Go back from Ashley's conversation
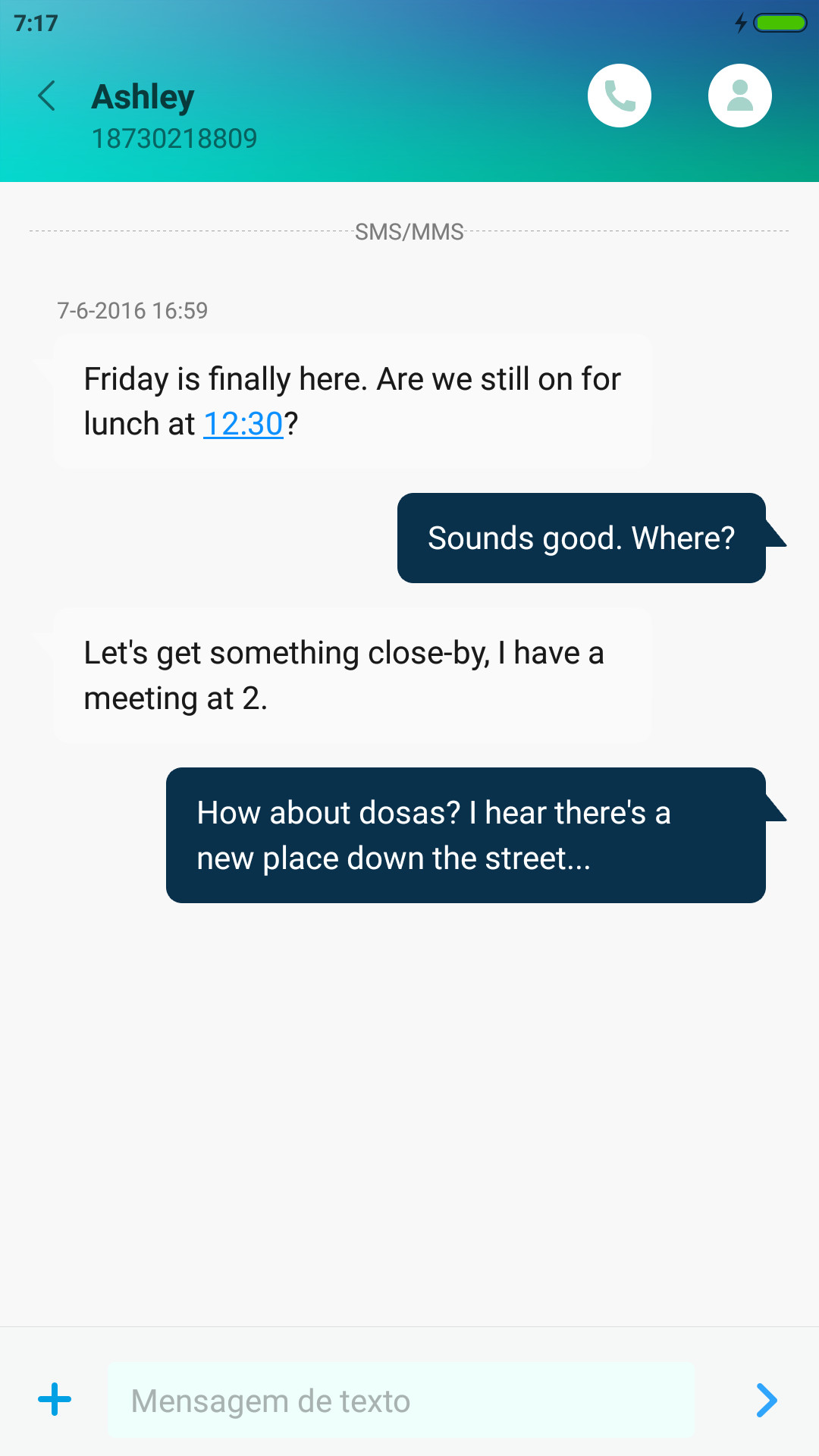This screenshot has width=819, height=1456. (47, 96)
